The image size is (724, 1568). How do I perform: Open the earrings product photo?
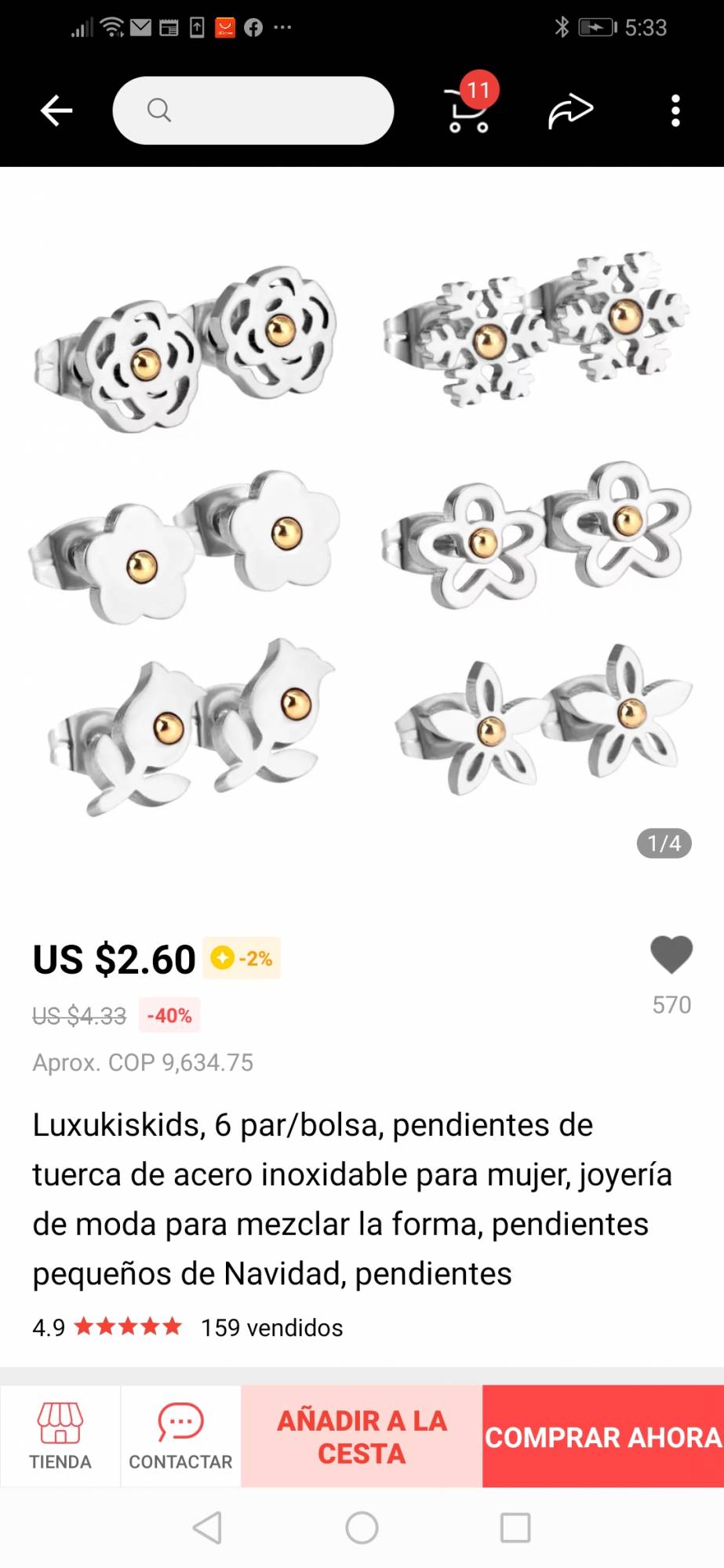[362, 533]
